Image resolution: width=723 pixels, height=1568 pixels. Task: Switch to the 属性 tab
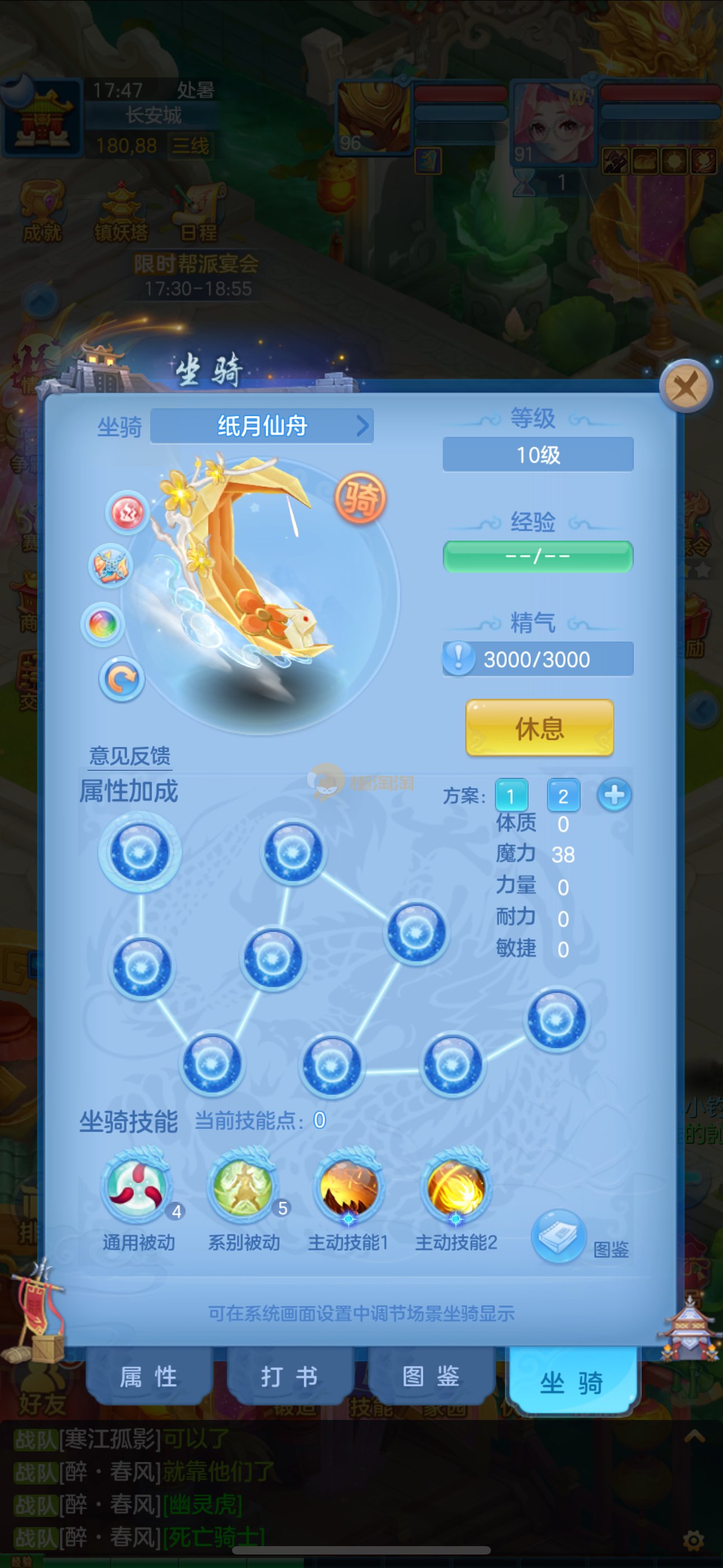[x=149, y=1377]
